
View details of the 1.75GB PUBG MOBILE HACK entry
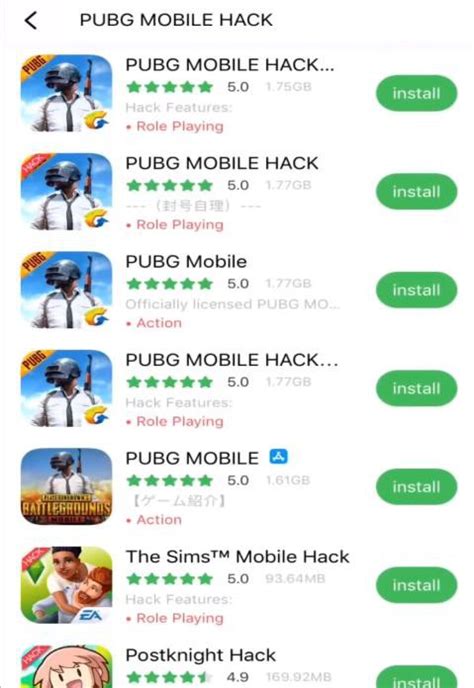pyautogui.click(x=237, y=93)
